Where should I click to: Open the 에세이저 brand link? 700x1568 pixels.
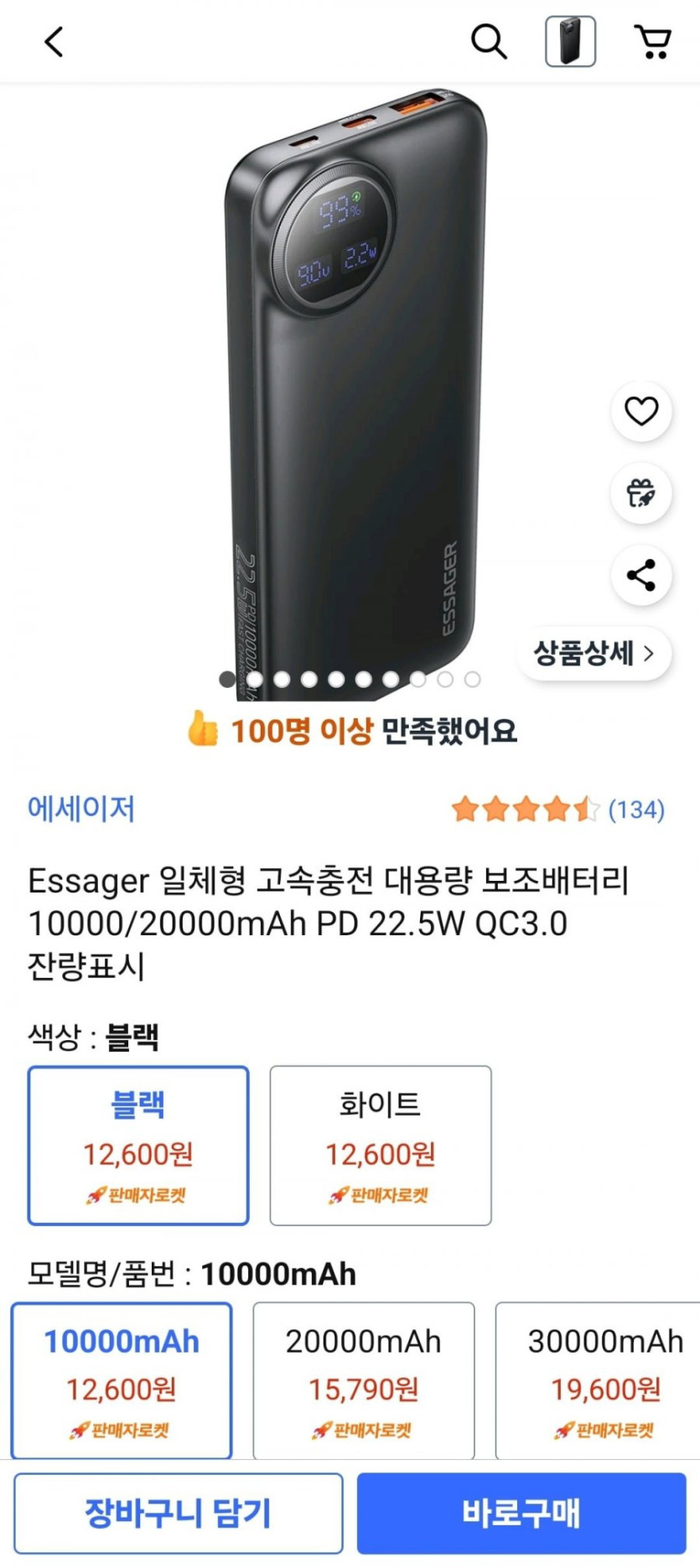coord(81,809)
